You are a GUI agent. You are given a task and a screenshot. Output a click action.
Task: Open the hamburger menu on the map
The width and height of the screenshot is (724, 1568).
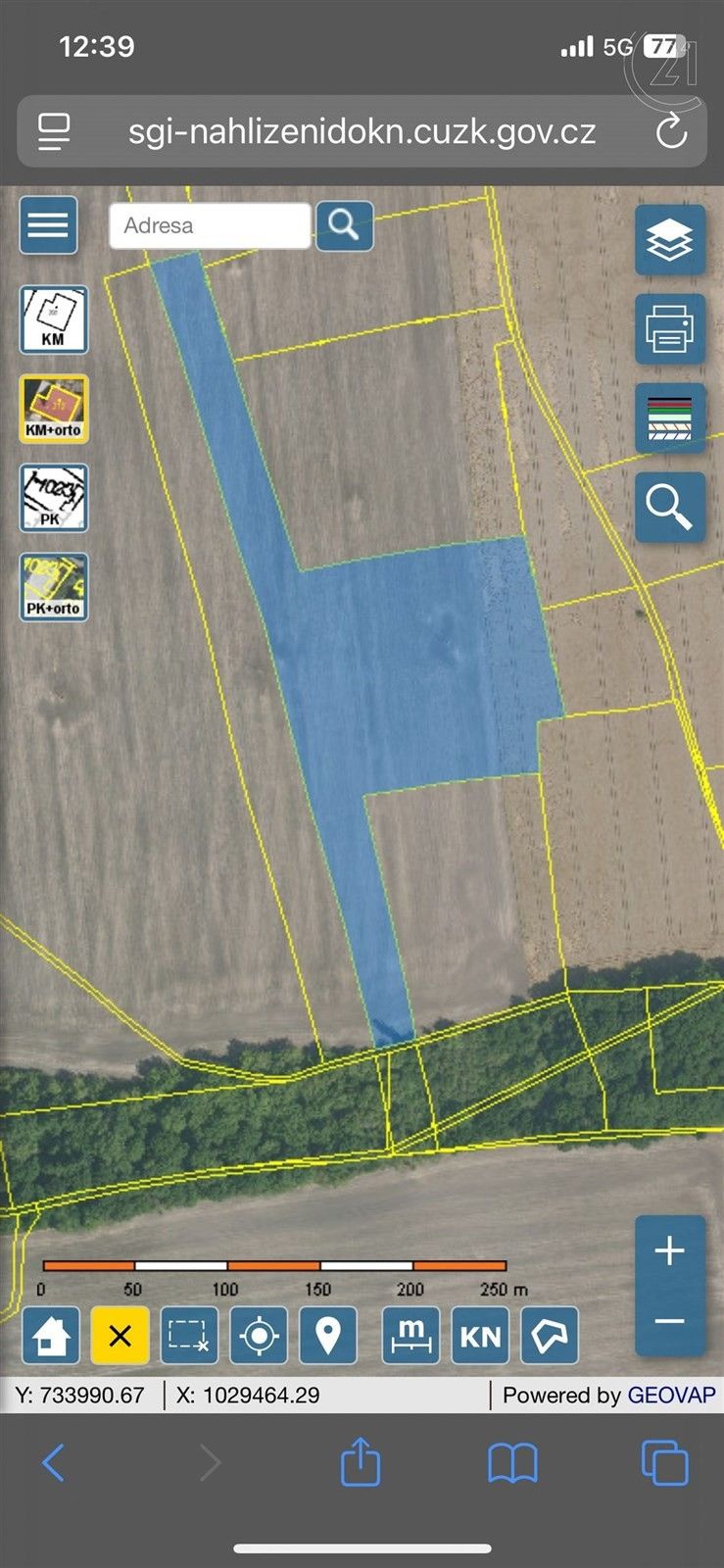(x=48, y=224)
